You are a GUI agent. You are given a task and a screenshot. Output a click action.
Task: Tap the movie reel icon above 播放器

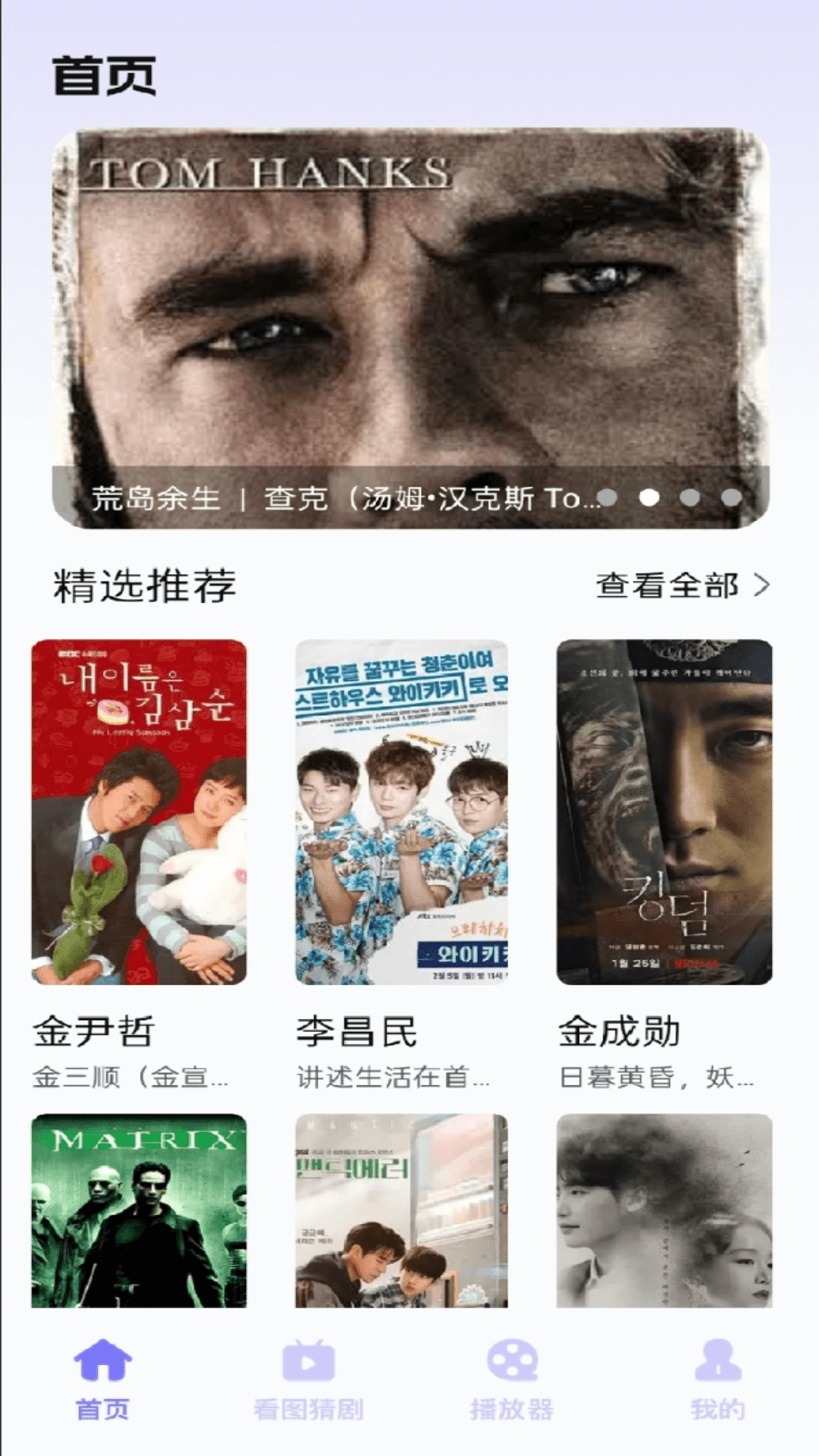pyautogui.click(x=512, y=1360)
